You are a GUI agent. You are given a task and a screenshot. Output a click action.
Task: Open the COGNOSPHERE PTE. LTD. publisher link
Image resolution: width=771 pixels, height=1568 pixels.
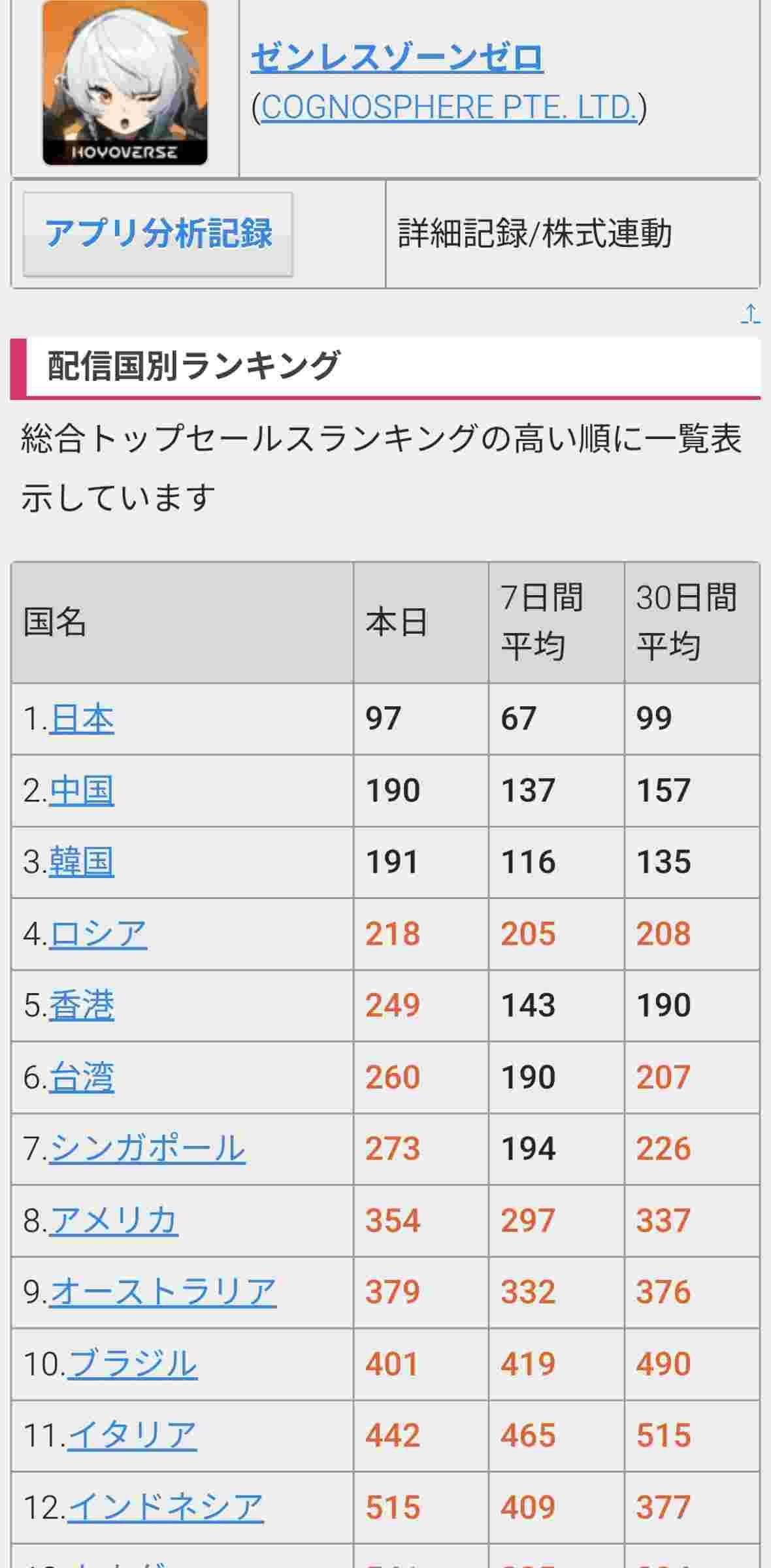tap(448, 107)
